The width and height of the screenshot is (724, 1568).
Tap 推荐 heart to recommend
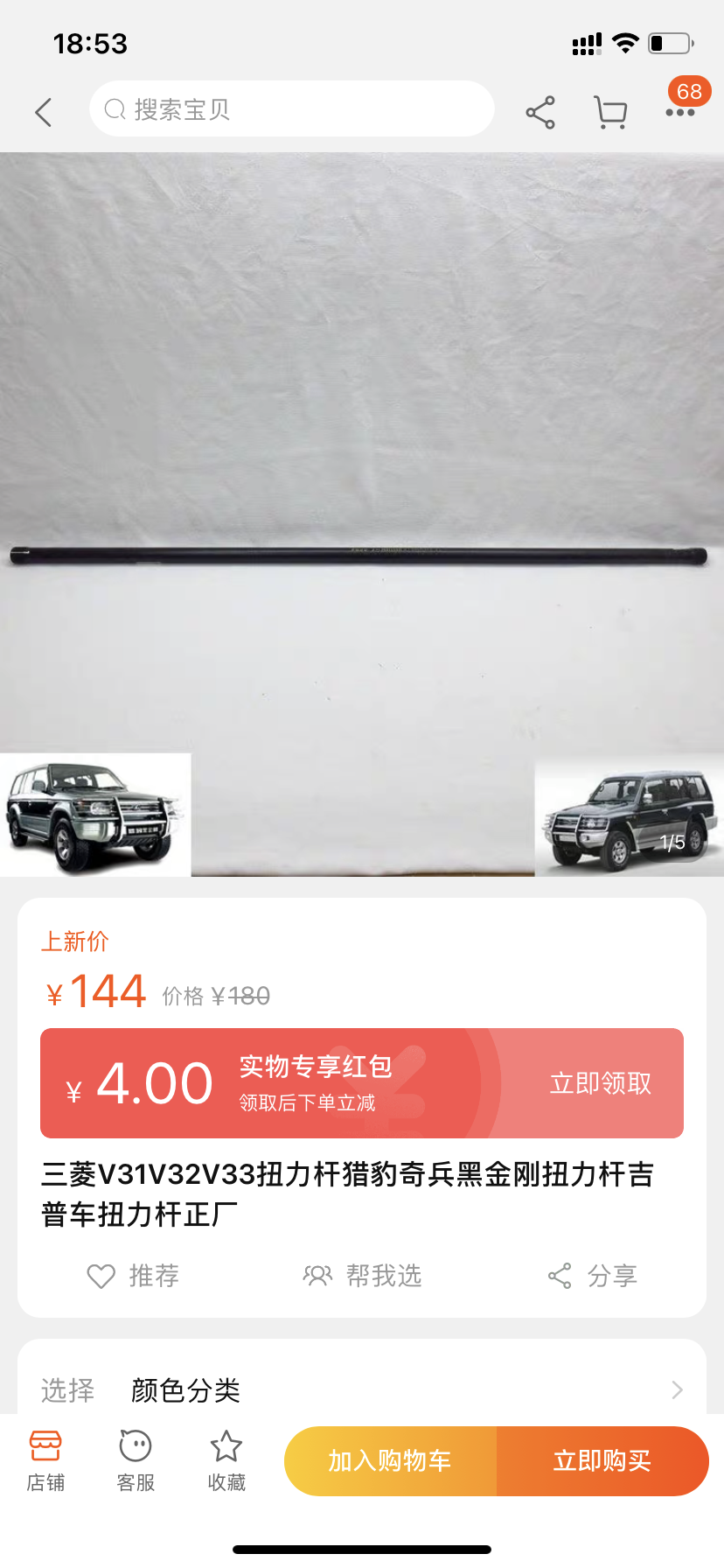(133, 1276)
